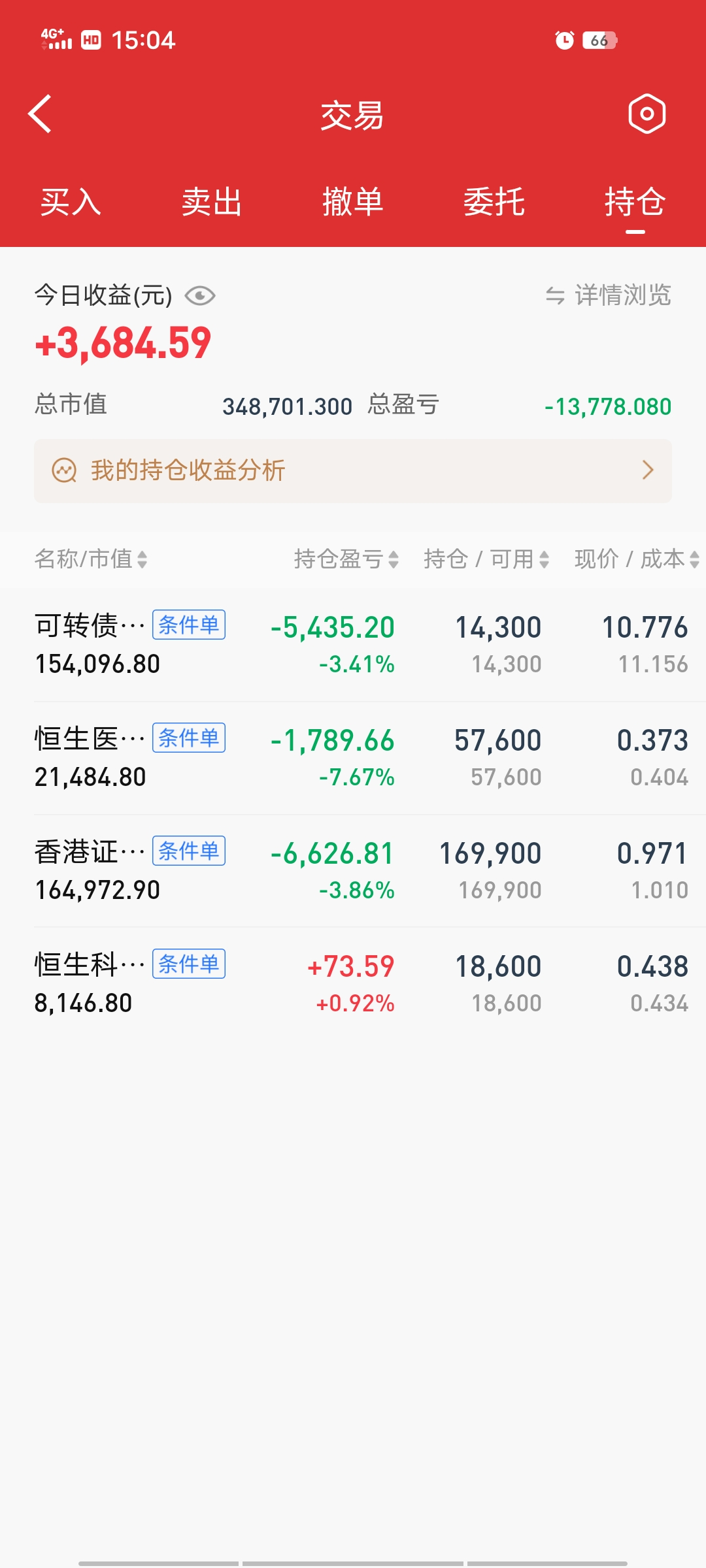
Task: Sort by 名称/市值 column
Action: tap(91, 559)
